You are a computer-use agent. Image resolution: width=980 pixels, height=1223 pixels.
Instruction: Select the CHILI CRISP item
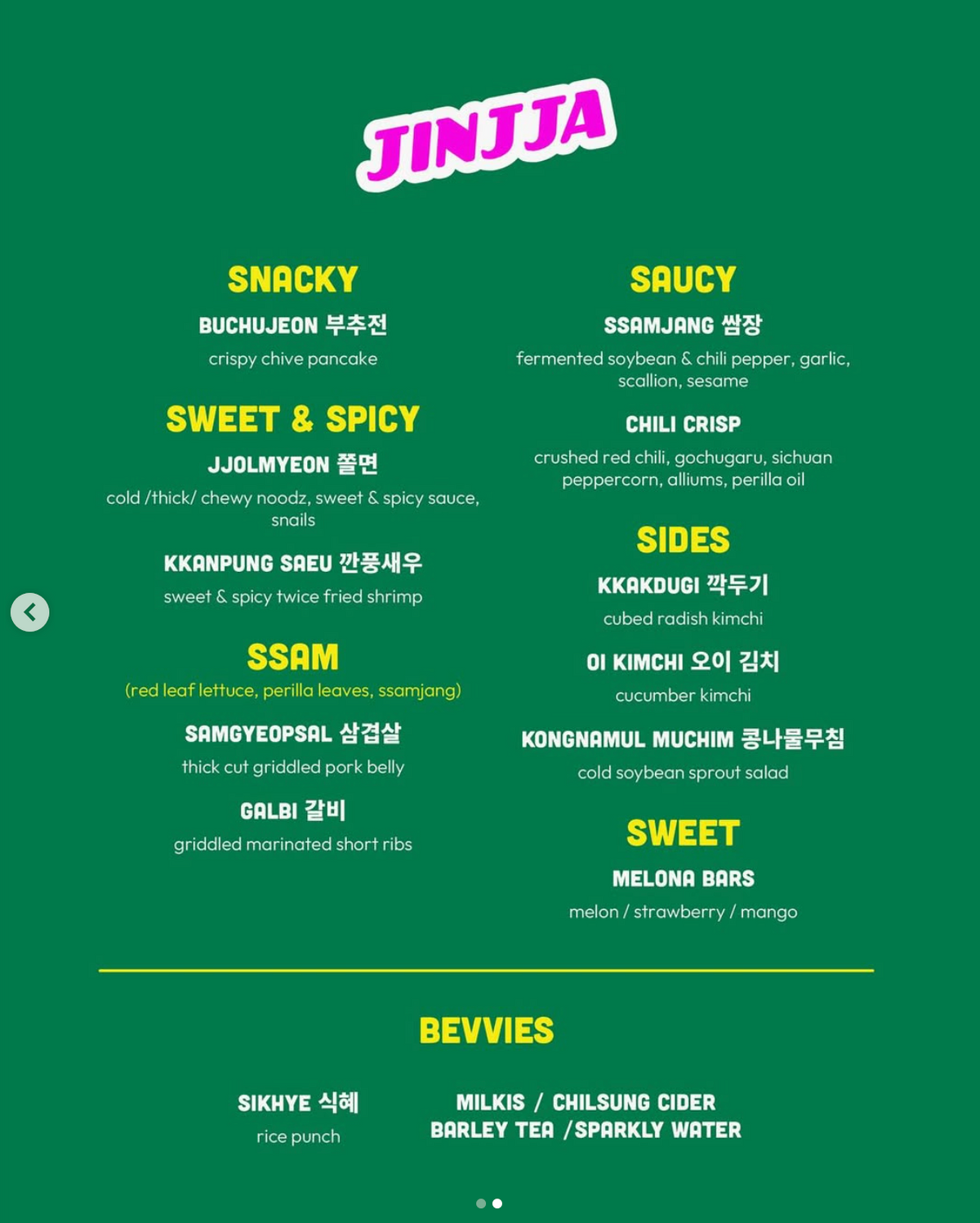click(x=684, y=424)
